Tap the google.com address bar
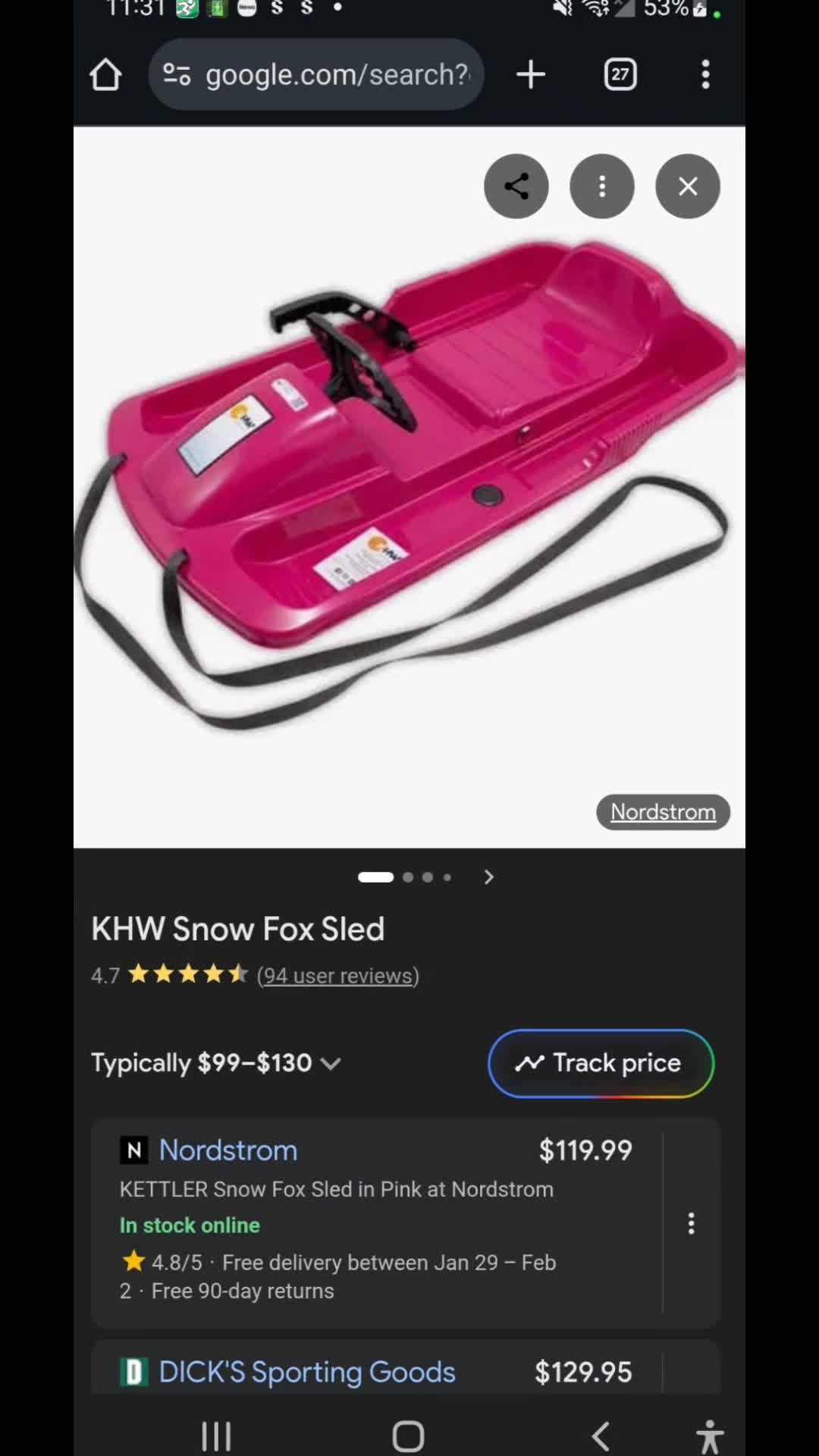This screenshot has width=819, height=1456. [x=316, y=74]
